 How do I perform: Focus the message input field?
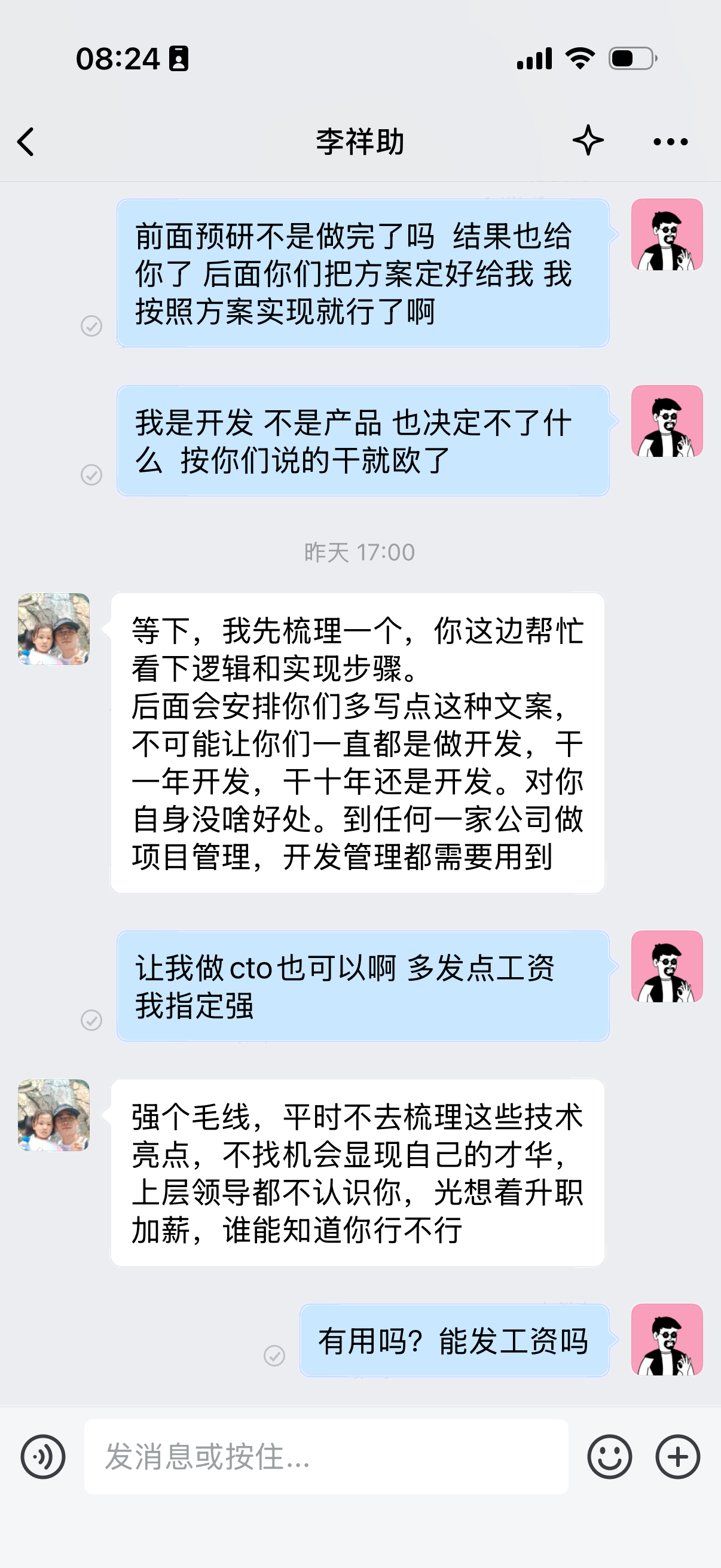point(326,1457)
